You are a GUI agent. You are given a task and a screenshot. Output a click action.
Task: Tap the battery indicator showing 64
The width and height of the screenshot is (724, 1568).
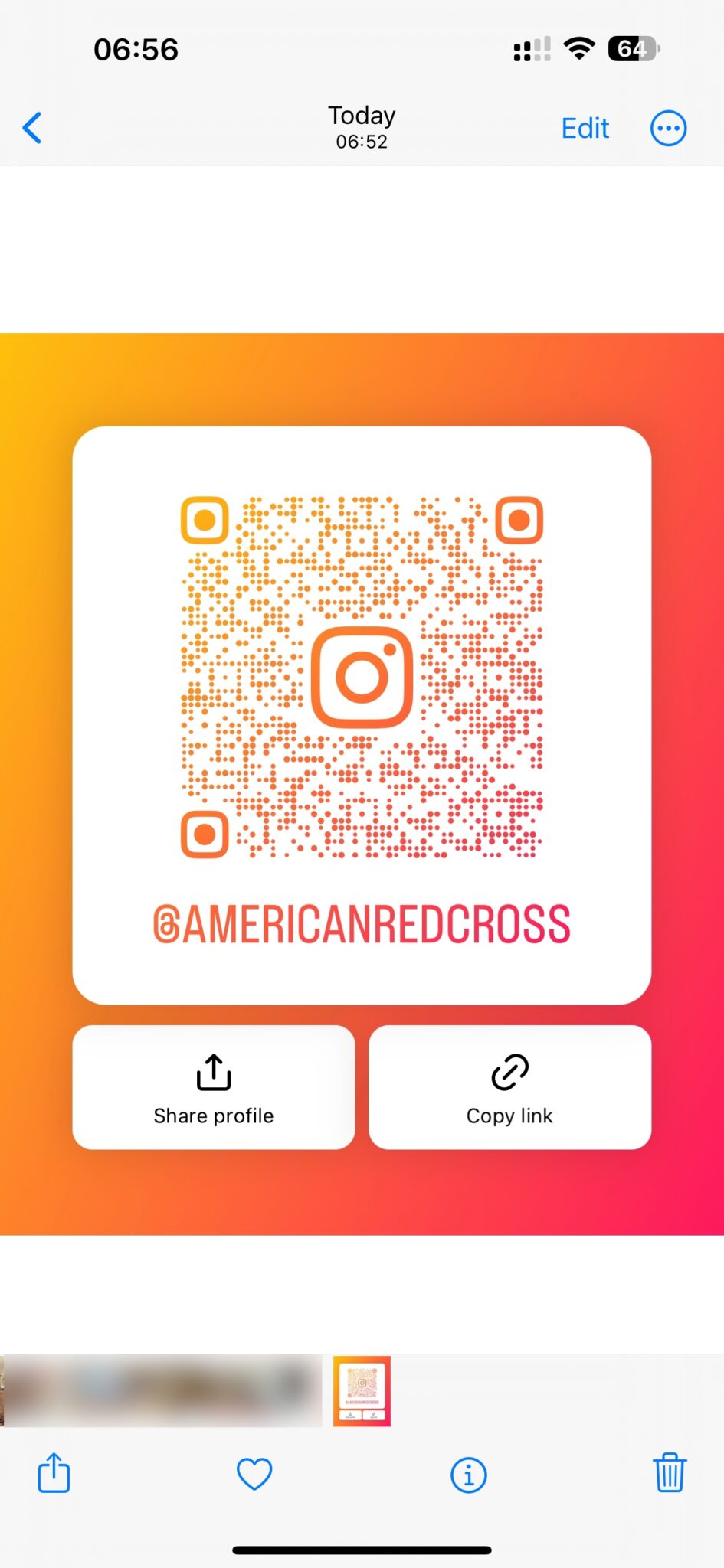click(x=631, y=48)
